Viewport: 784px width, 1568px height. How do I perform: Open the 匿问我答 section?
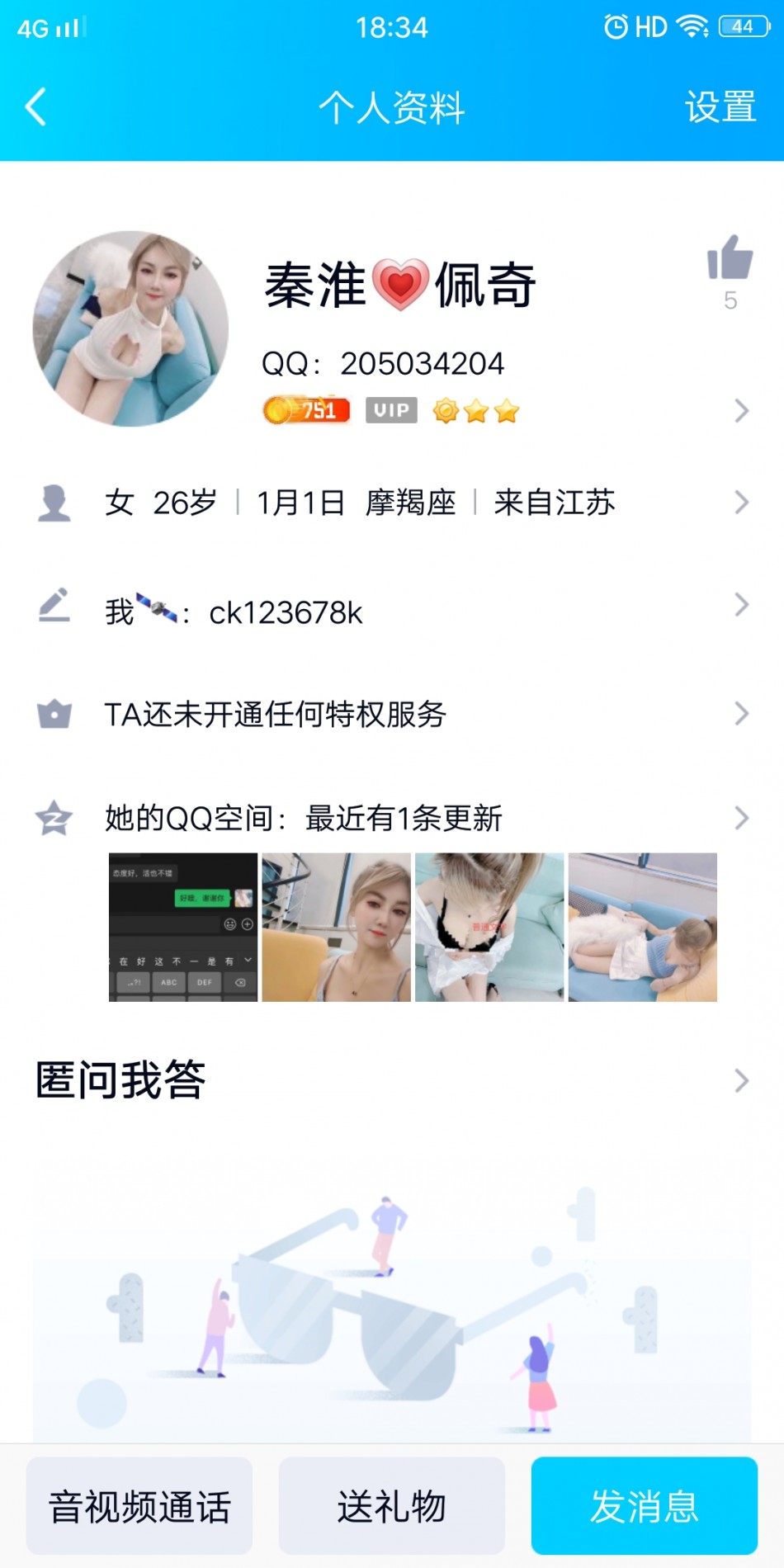pos(392,1079)
